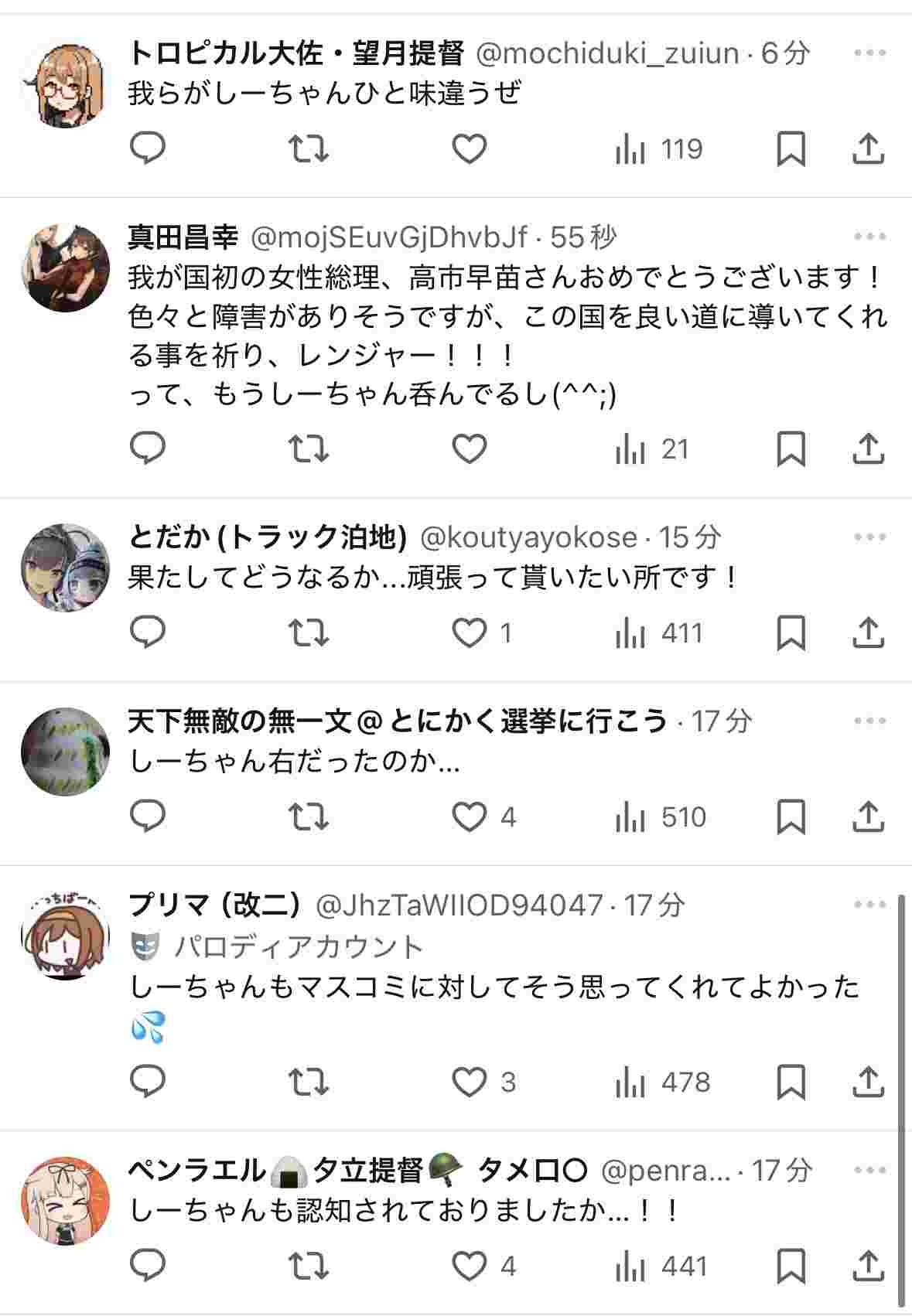Image resolution: width=912 pixels, height=1316 pixels.
Task: Like the post 'しーちゃん右だったのか…'
Action: click(469, 817)
